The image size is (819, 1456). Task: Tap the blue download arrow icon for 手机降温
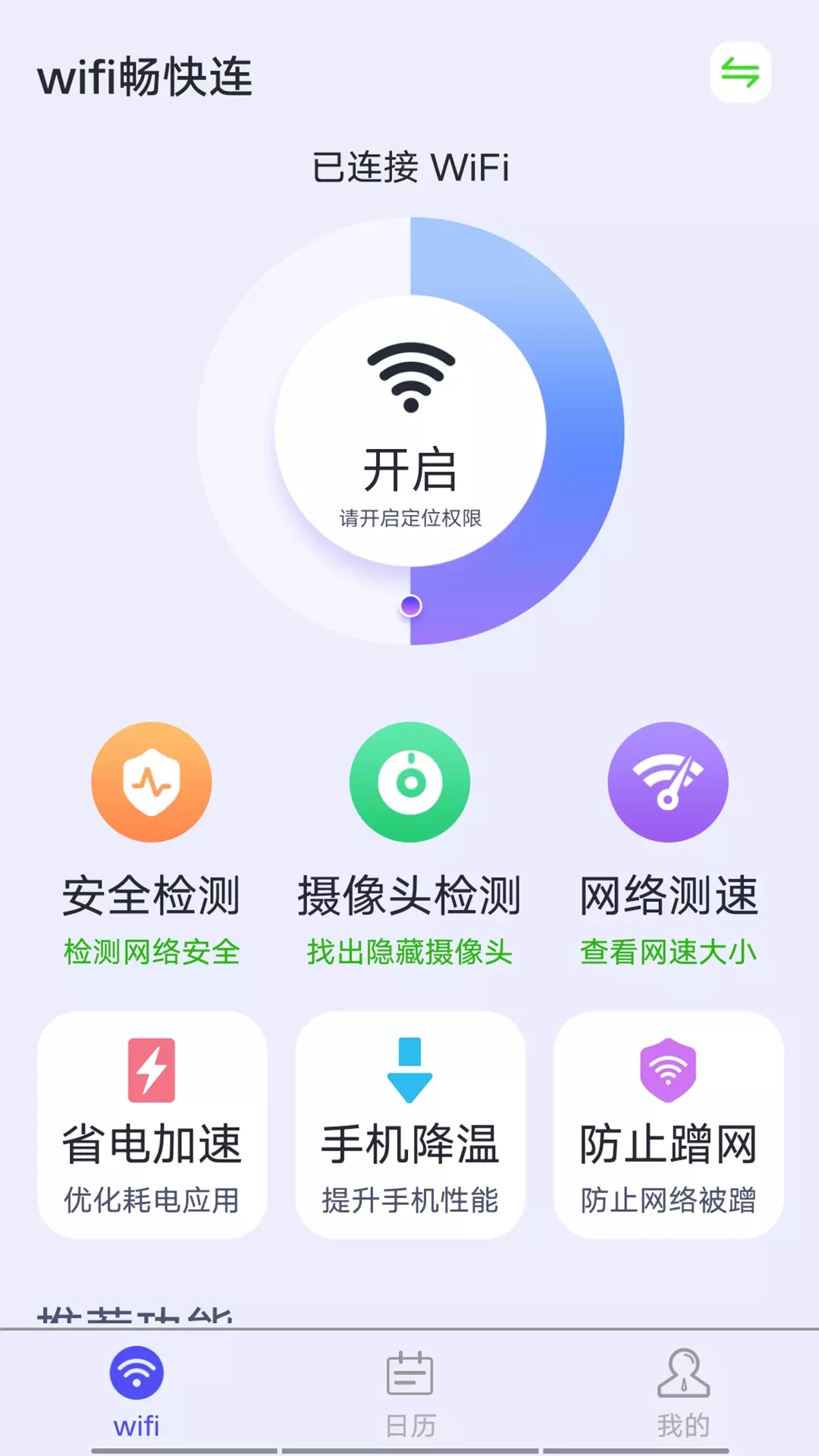point(409,1071)
